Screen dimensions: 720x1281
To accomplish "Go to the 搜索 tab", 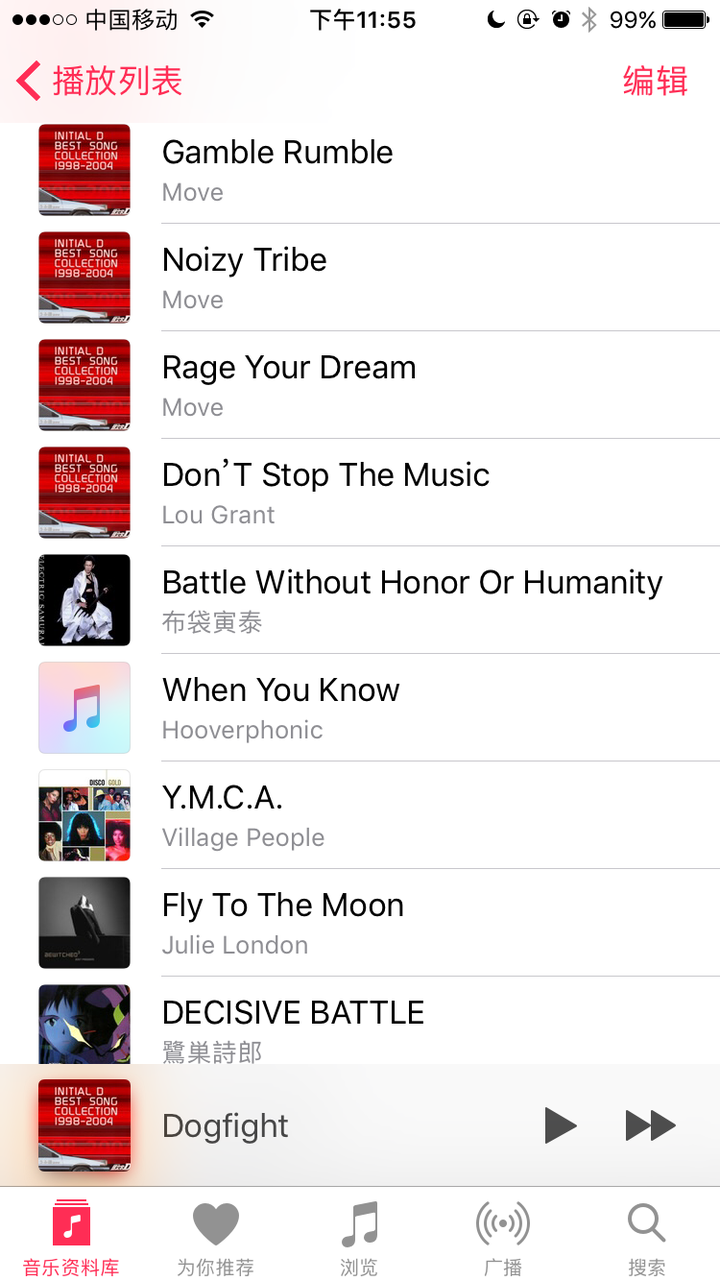I will [x=646, y=1238].
